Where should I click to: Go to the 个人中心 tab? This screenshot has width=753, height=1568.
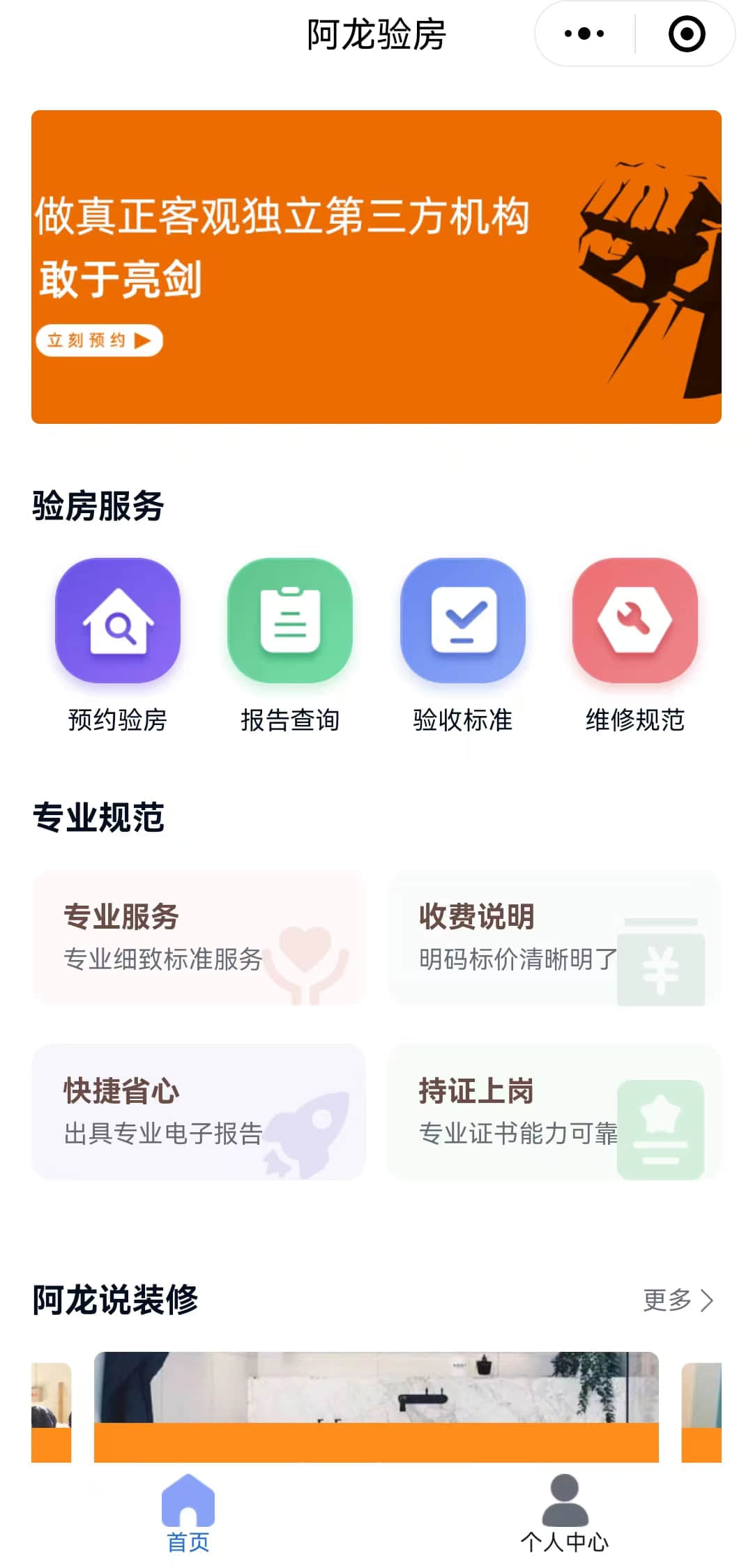[x=565, y=1513]
